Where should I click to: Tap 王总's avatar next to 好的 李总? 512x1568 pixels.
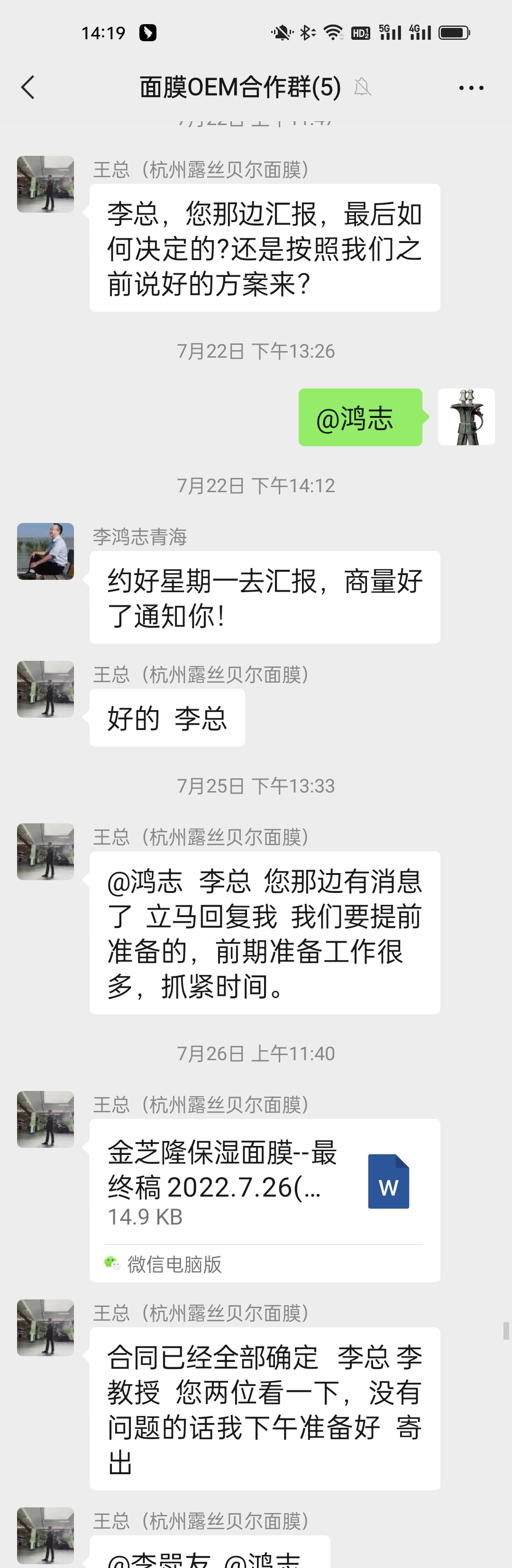pos(46,690)
